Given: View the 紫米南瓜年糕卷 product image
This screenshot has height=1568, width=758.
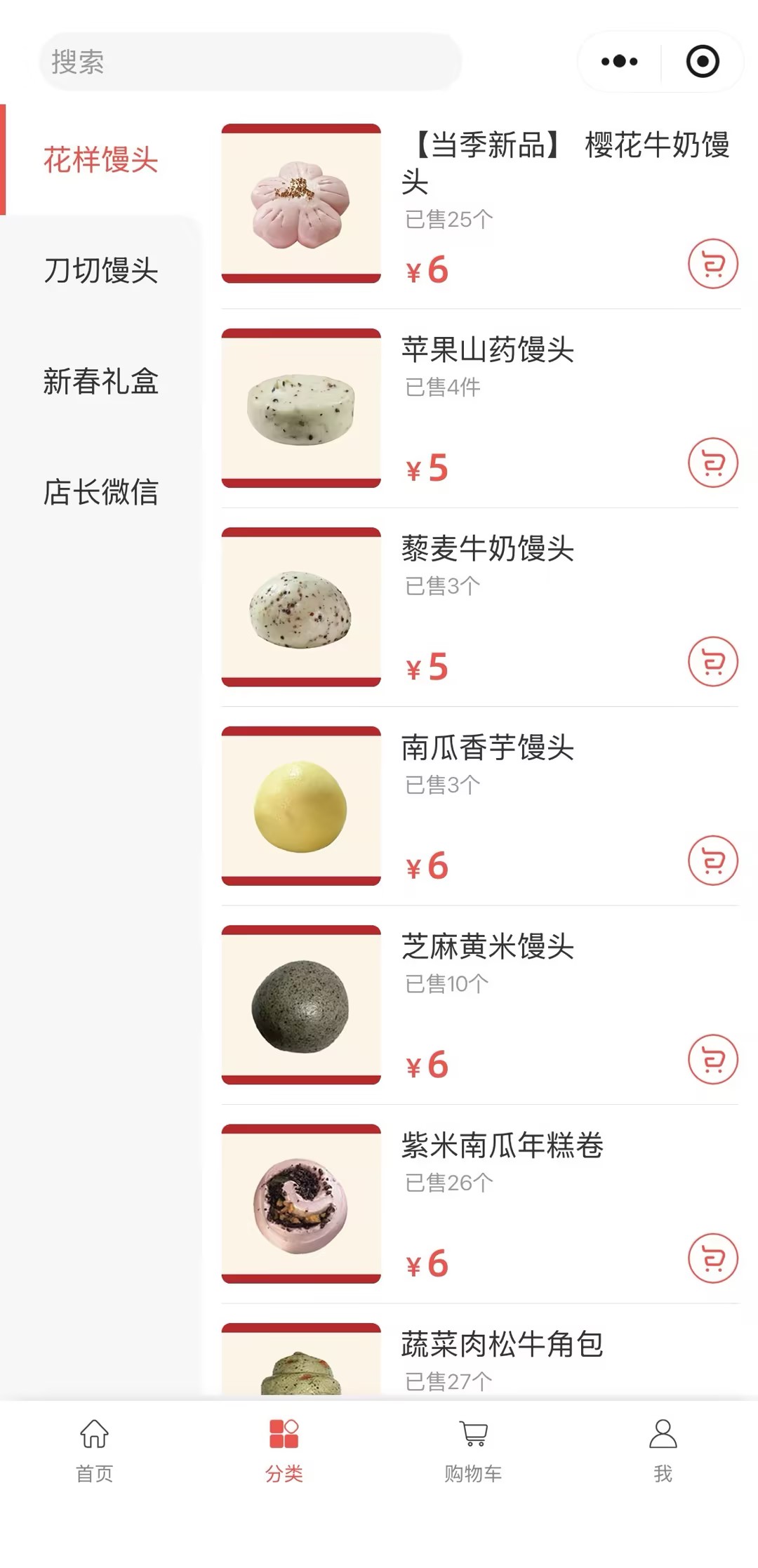Looking at the screenshot, I should tap(301, 1204).
